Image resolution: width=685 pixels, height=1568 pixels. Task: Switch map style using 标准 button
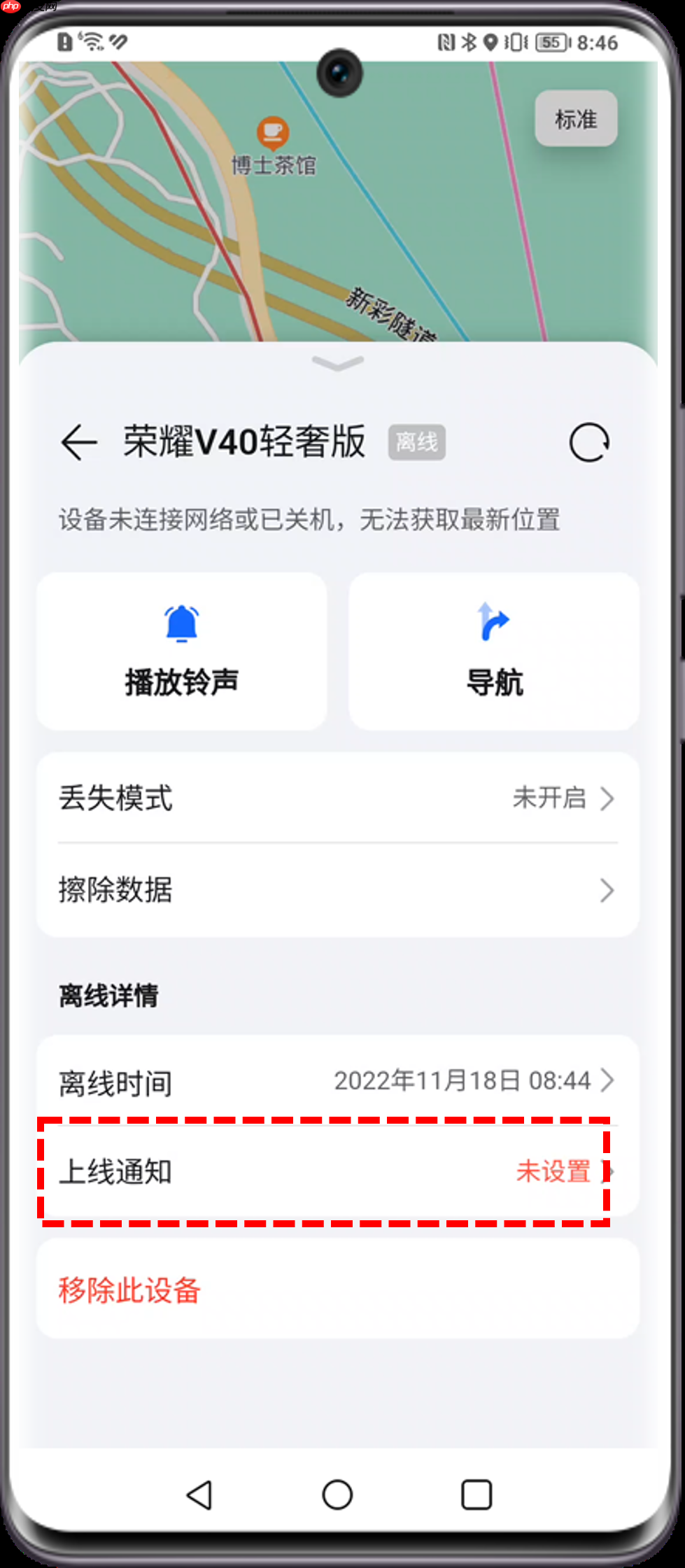(x=576, y=120)
